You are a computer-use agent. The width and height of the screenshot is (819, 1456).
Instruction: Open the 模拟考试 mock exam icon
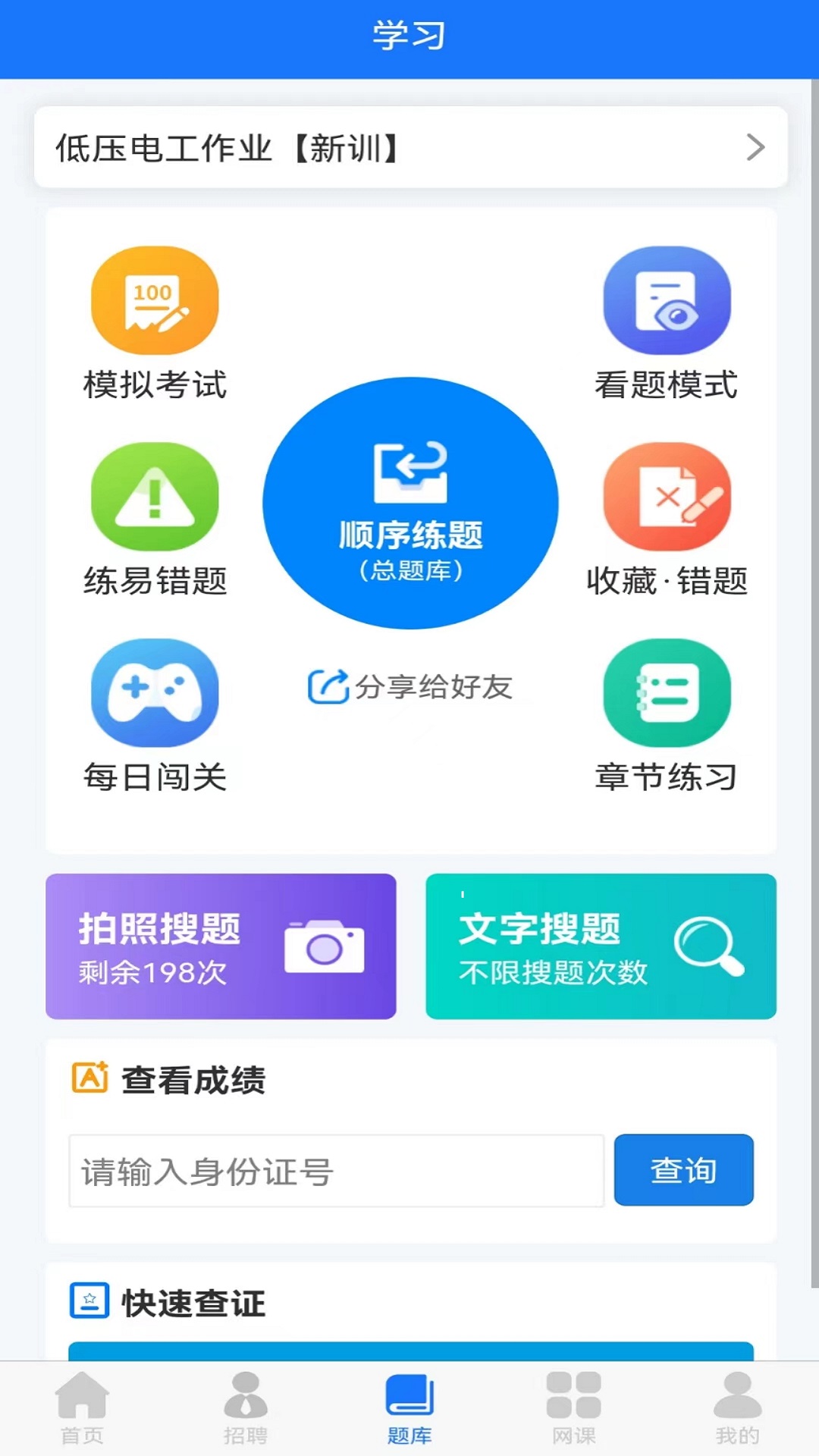[x=154, y=300]
